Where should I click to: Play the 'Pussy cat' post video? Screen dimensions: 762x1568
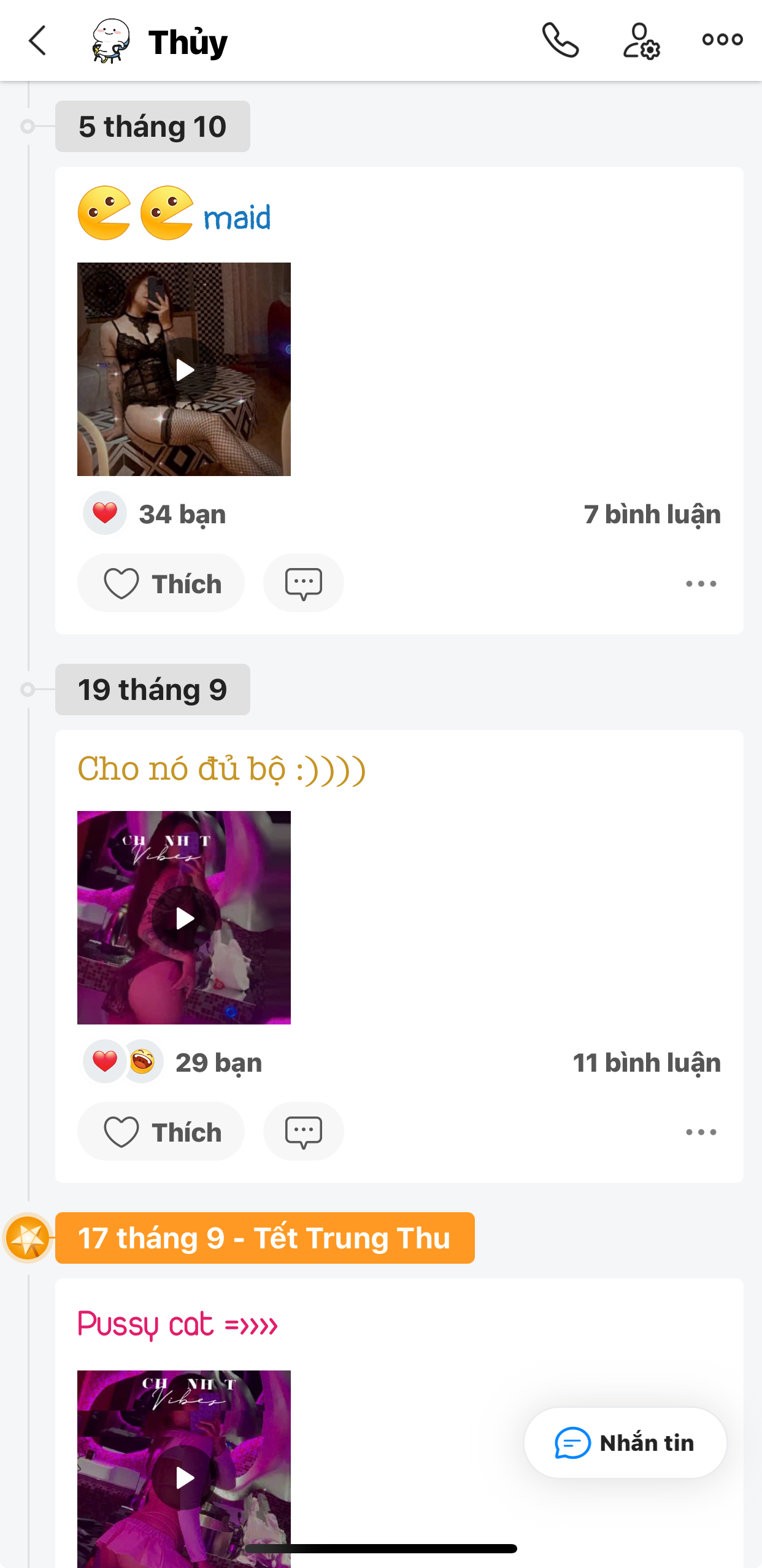coord(184,1477)
